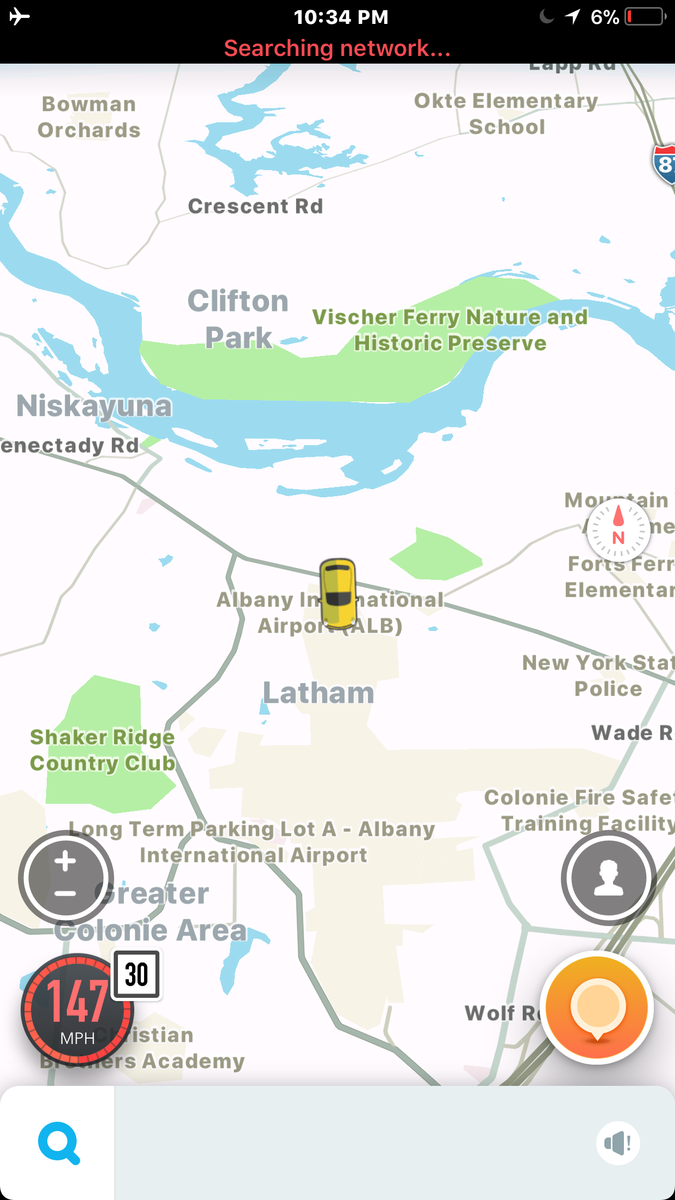Open the sound settings speaker icon
This screenshot has height=1200, width=675.
click(618, 1143)
